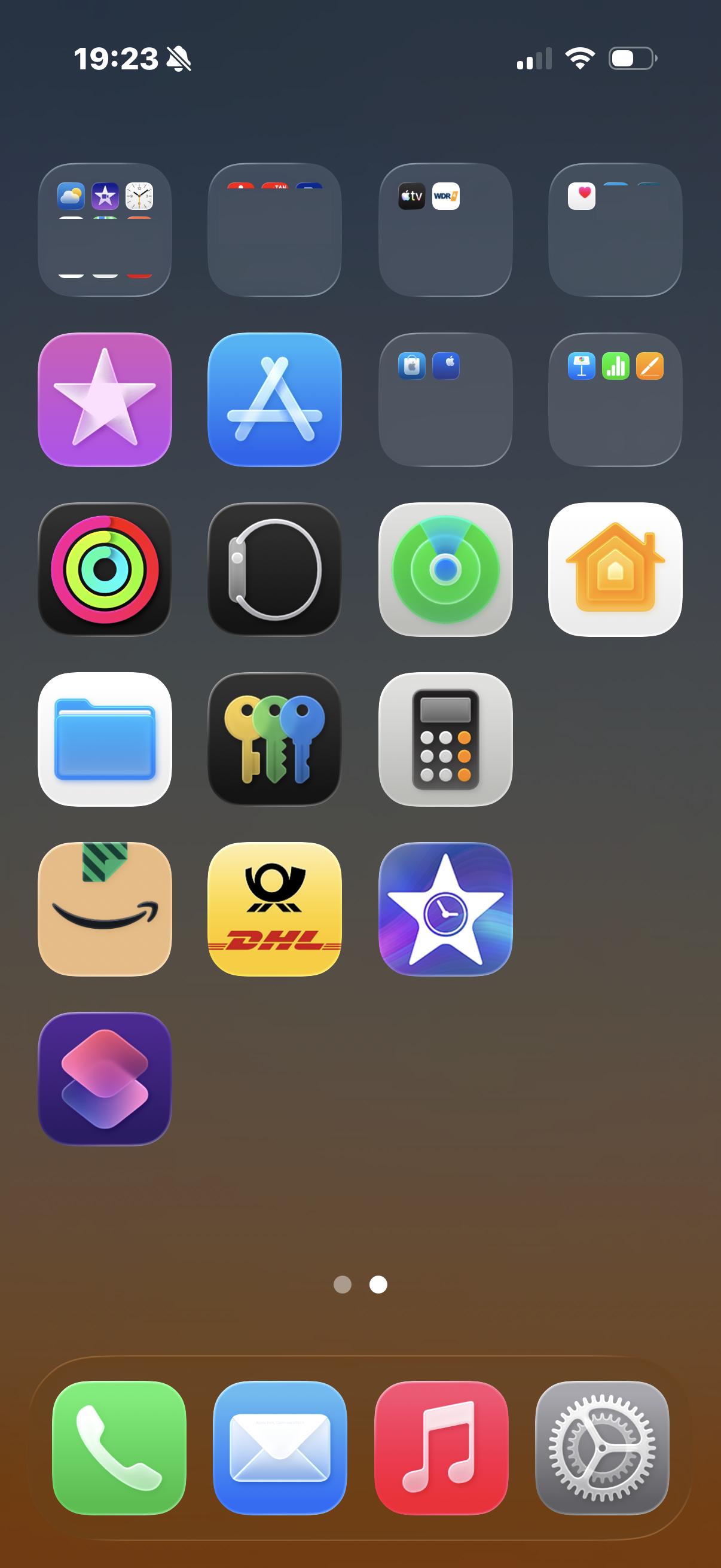Launch the Amazon shopping app

pyautogui.click(x=105, y=909)
